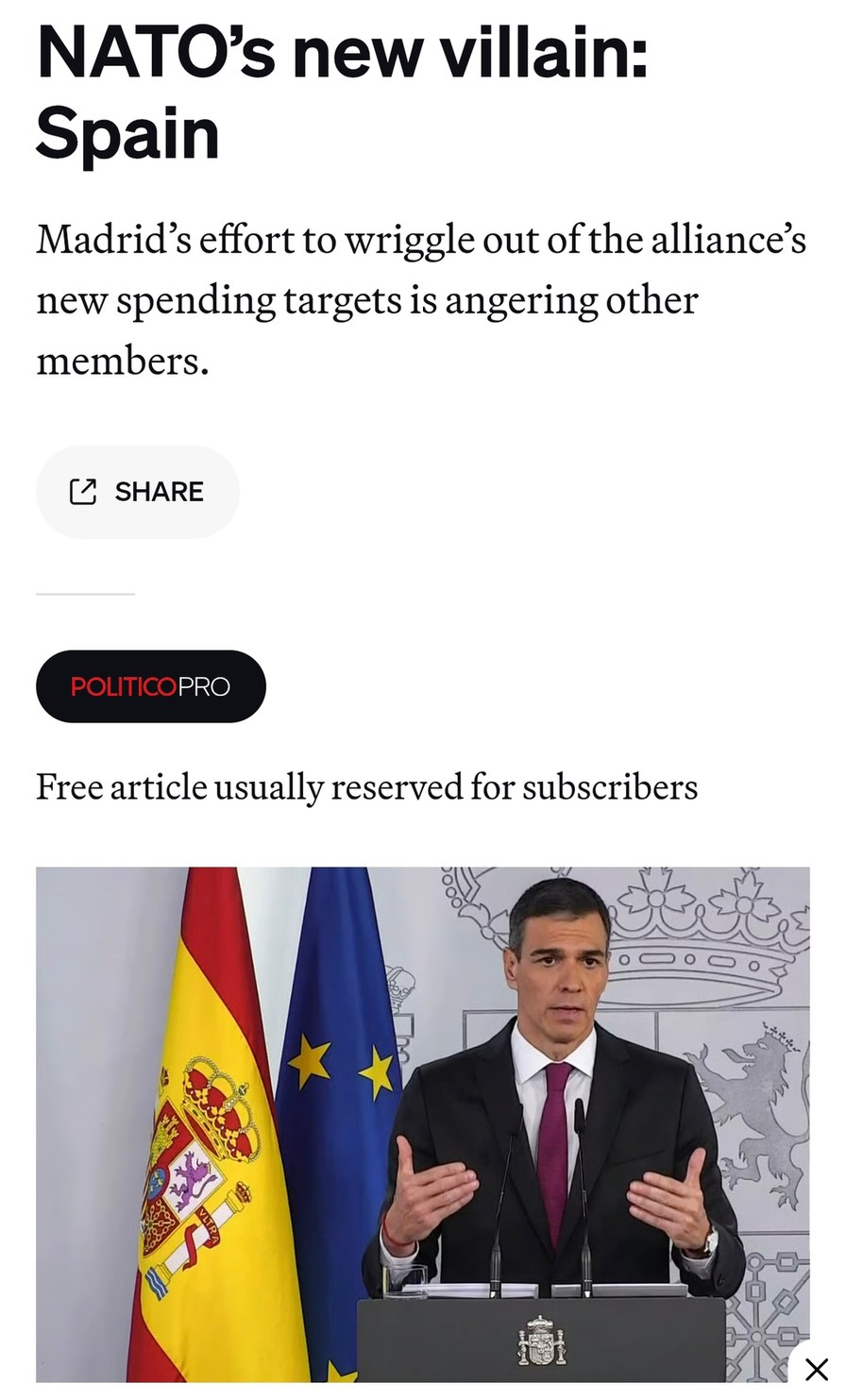Image resolution: width=846 pixels, height=1400 pixels.
Task: Share this NATO Spain article
Action: 138,492
